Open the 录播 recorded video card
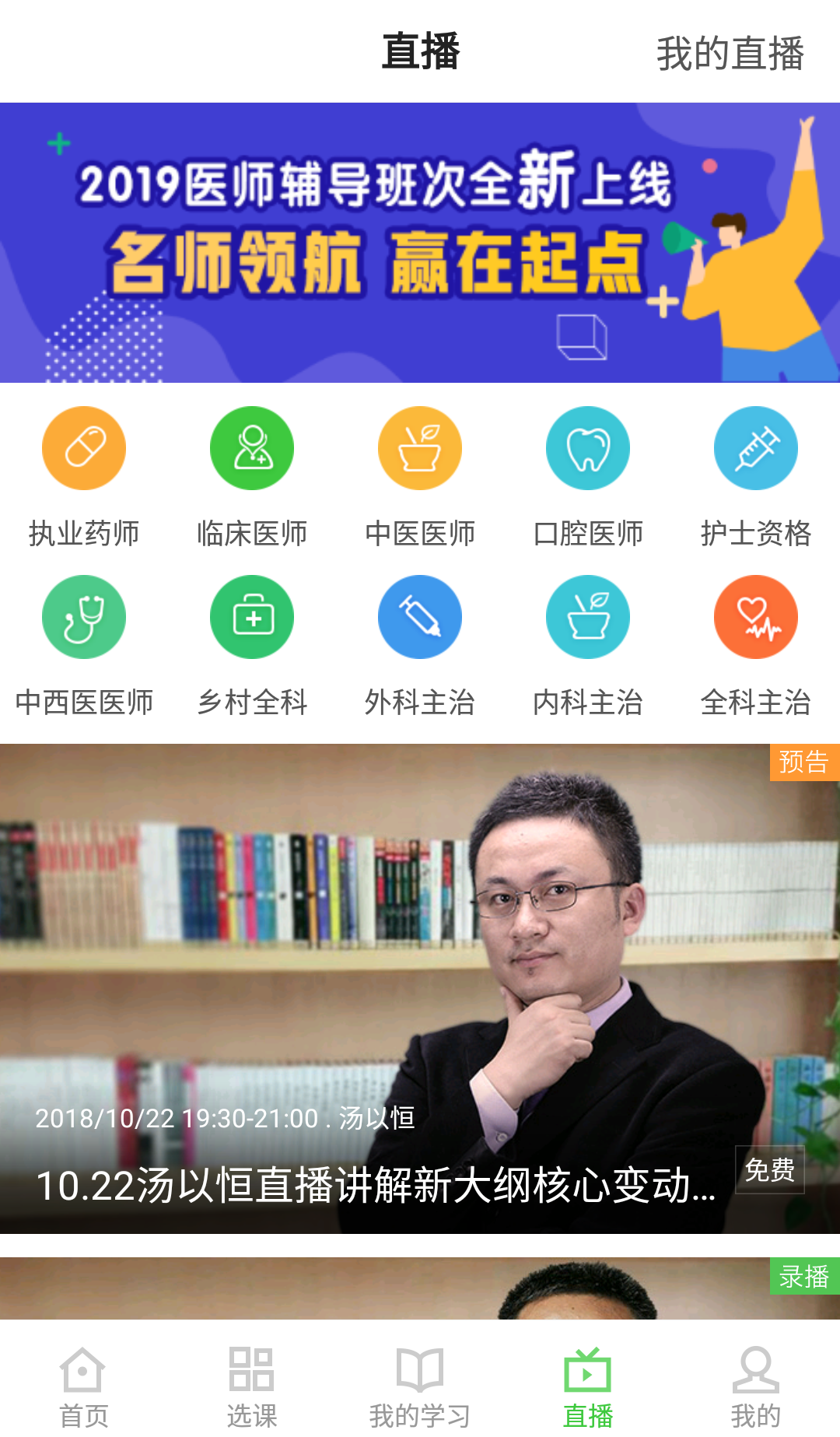The image size is (840, 1437). 420,1288
